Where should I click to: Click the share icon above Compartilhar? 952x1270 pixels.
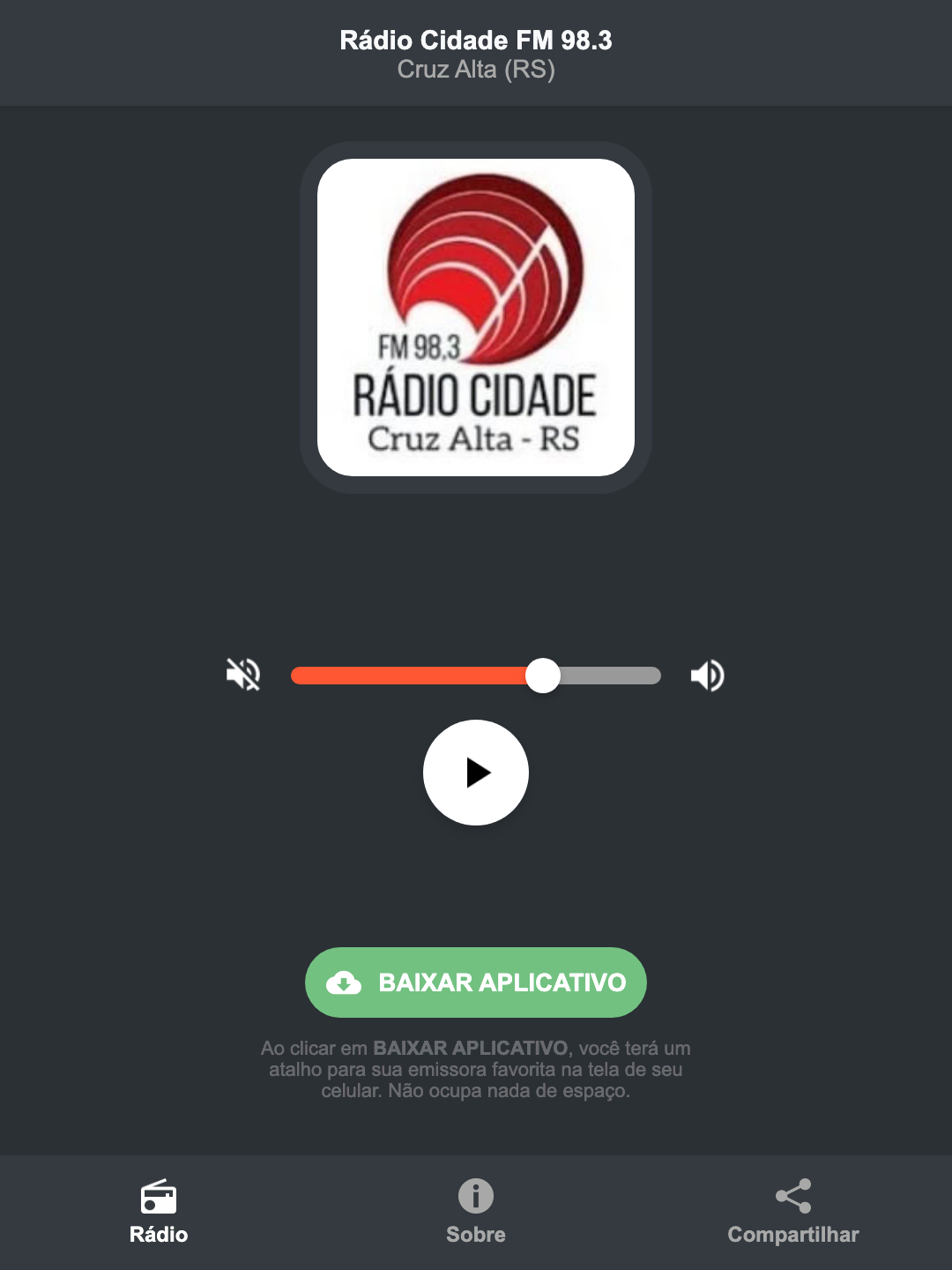792,1198
